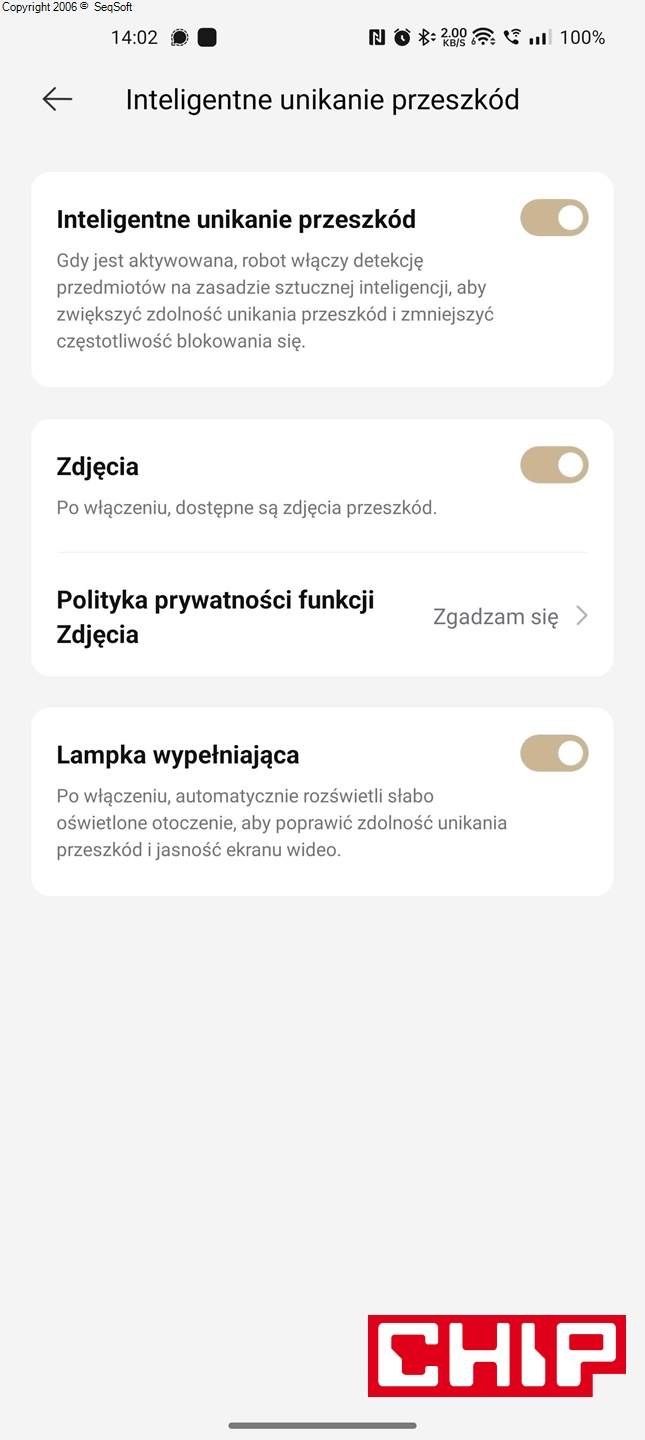Turn off the Zdjęcia toggle
Image resolution: width=645 pixels, height=1440 pixels.
coord(554,465)
